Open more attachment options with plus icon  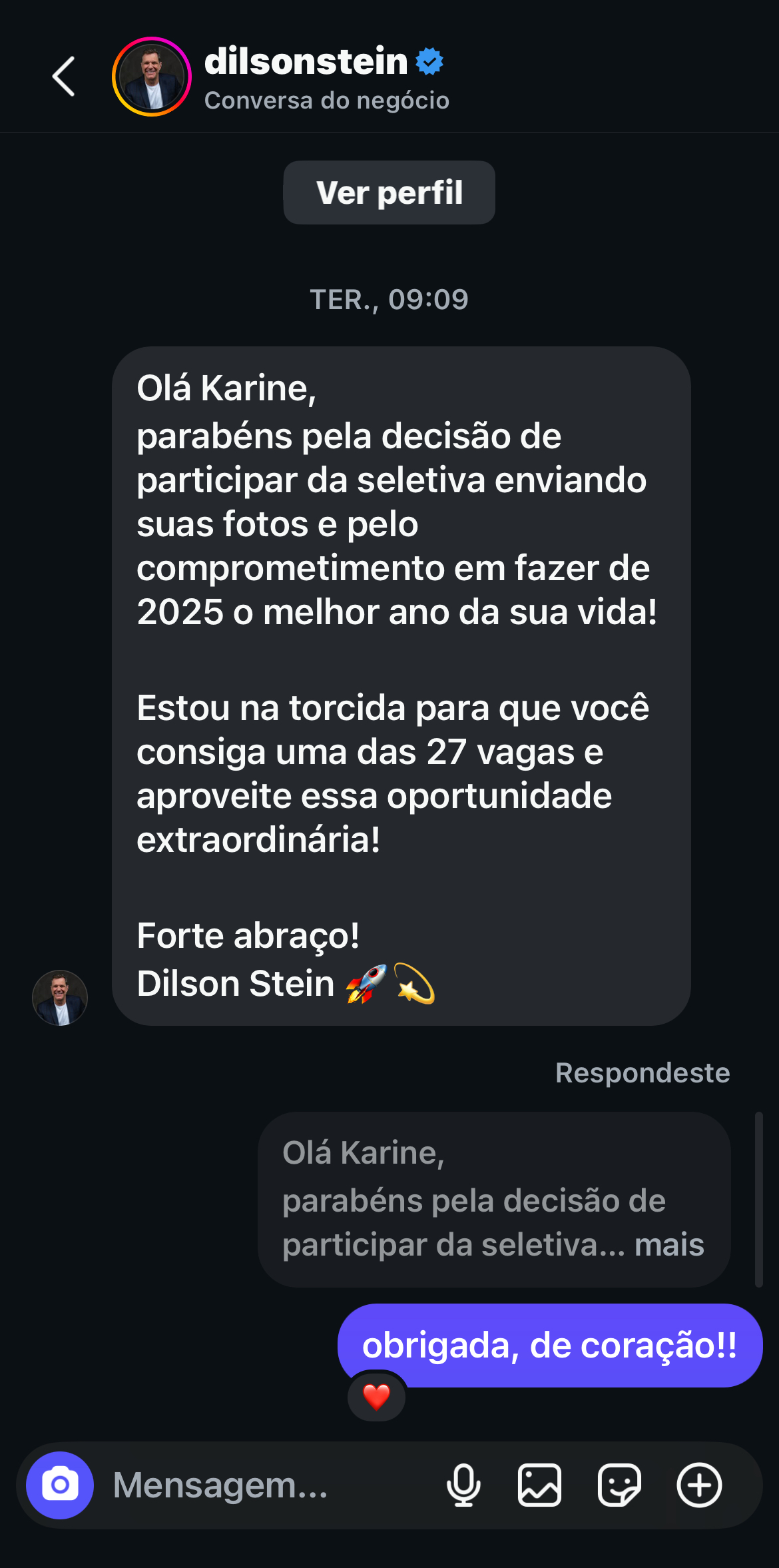[698, 1484]
